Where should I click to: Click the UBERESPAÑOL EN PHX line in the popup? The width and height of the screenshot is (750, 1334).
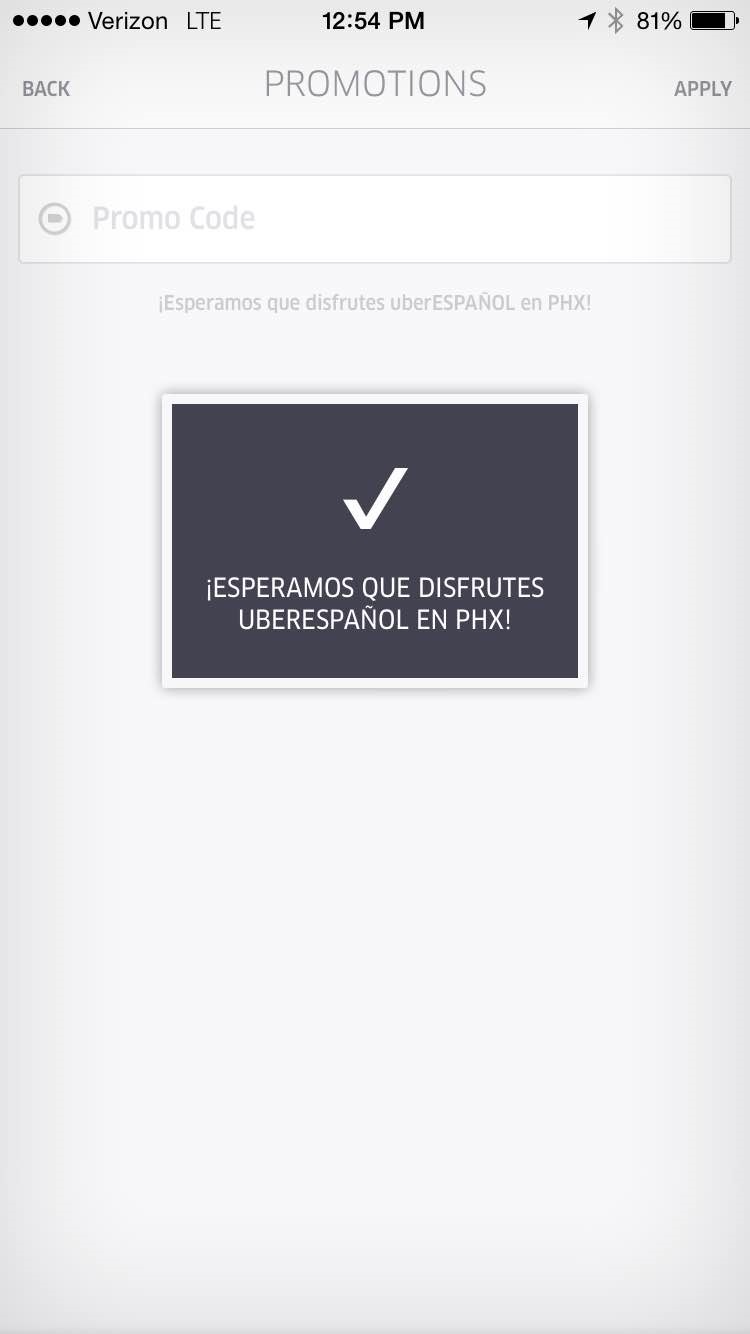[374, 619]
